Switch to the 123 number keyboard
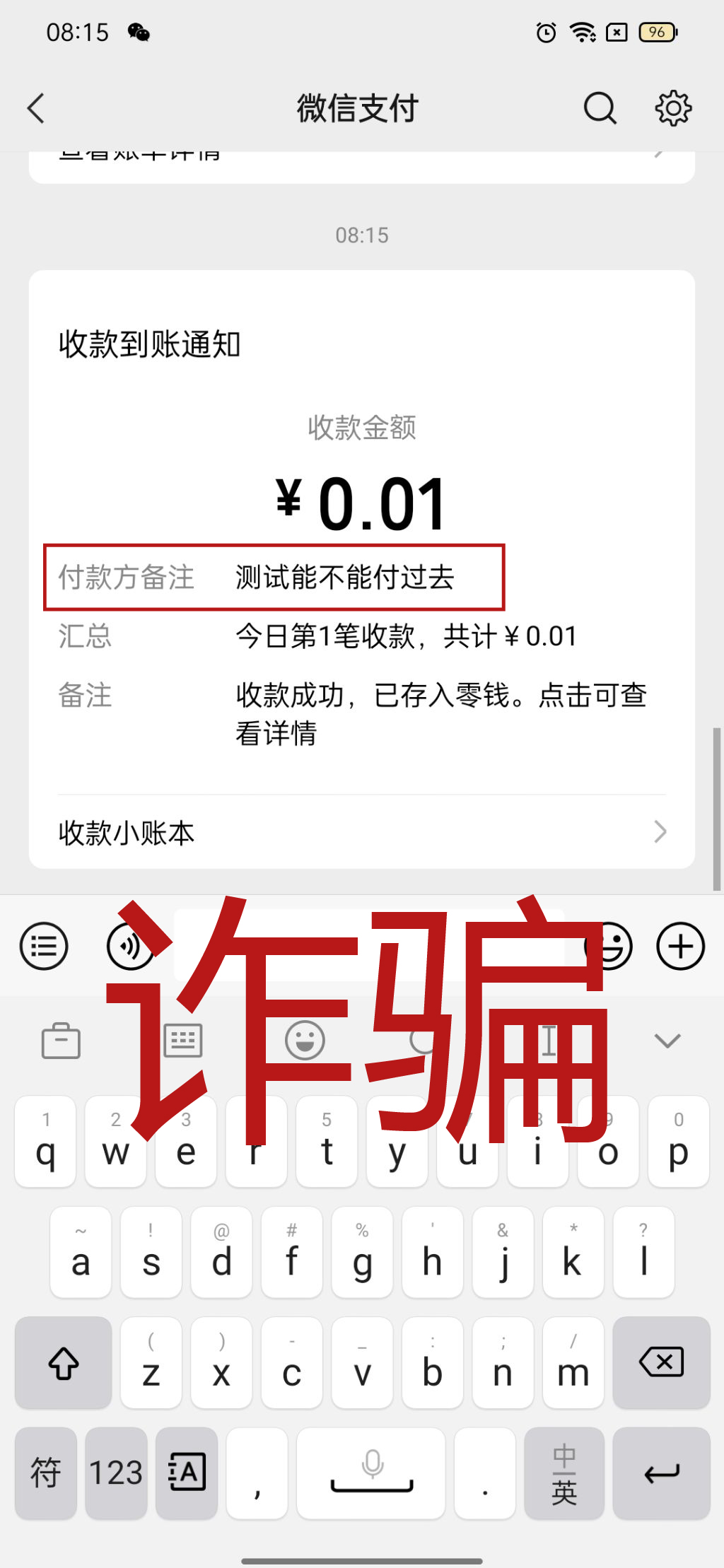 point(116,1473)
